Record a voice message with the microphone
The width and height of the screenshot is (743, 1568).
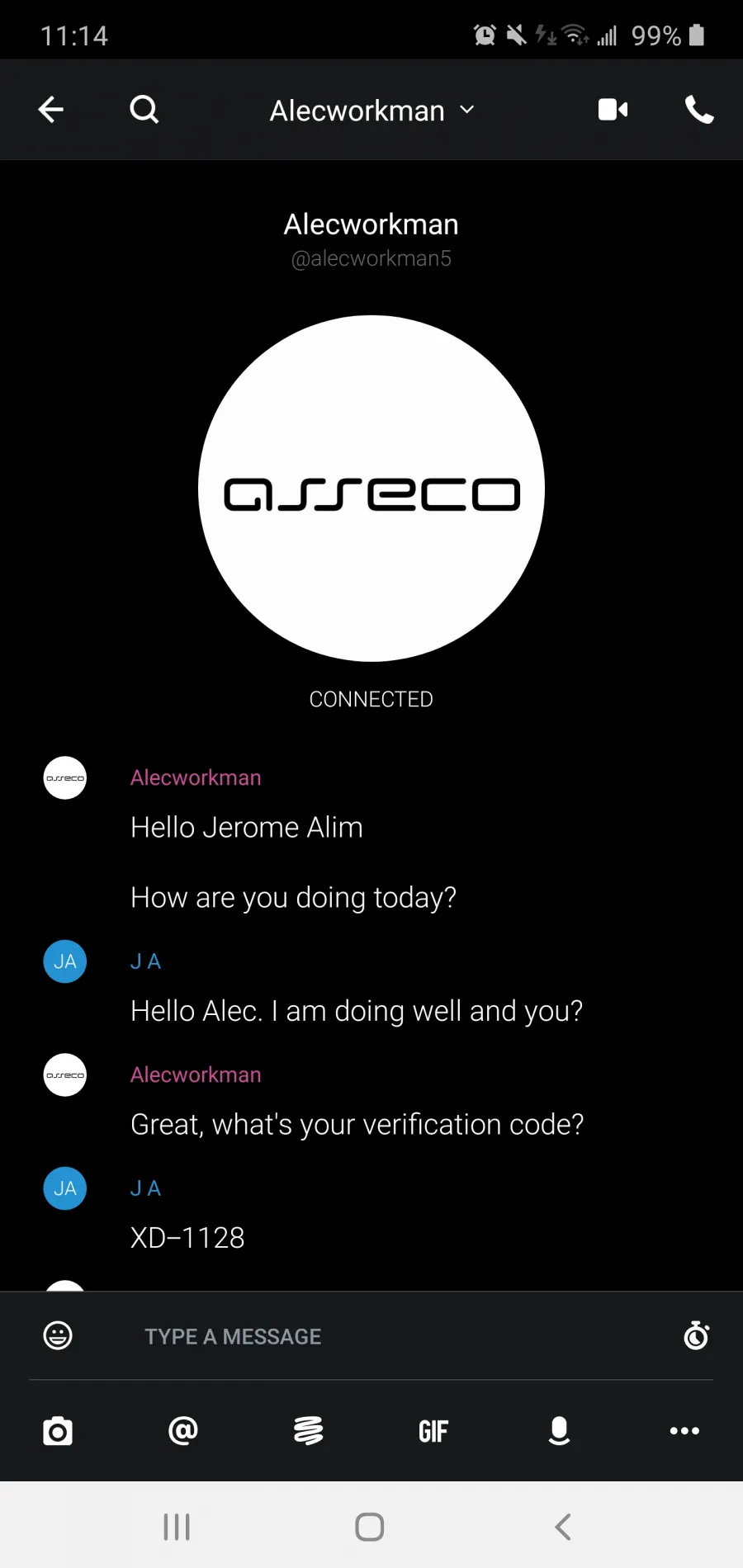(x=559, y=1430)
